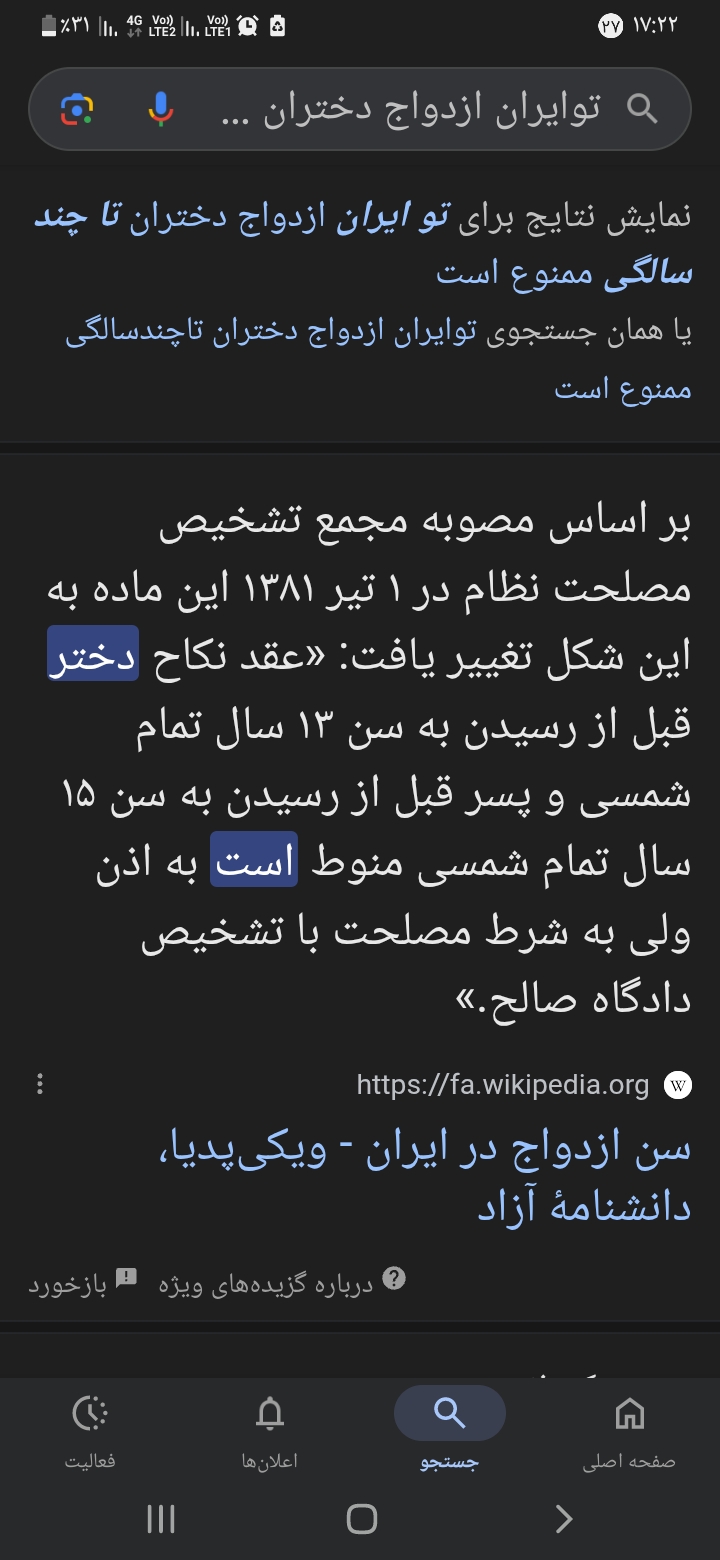Viewport: 720px width, 1560px height.
Task: Open the three-dot menu beside fa.wikipedia.org
Action: pos(40,1084)
